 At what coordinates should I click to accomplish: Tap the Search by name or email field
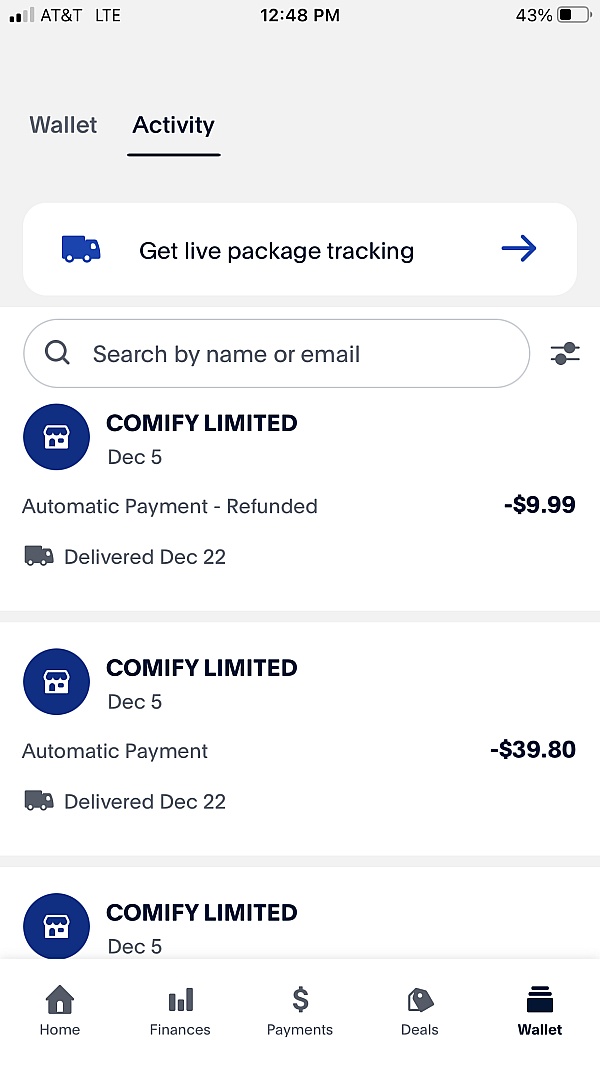coord(277,354)
